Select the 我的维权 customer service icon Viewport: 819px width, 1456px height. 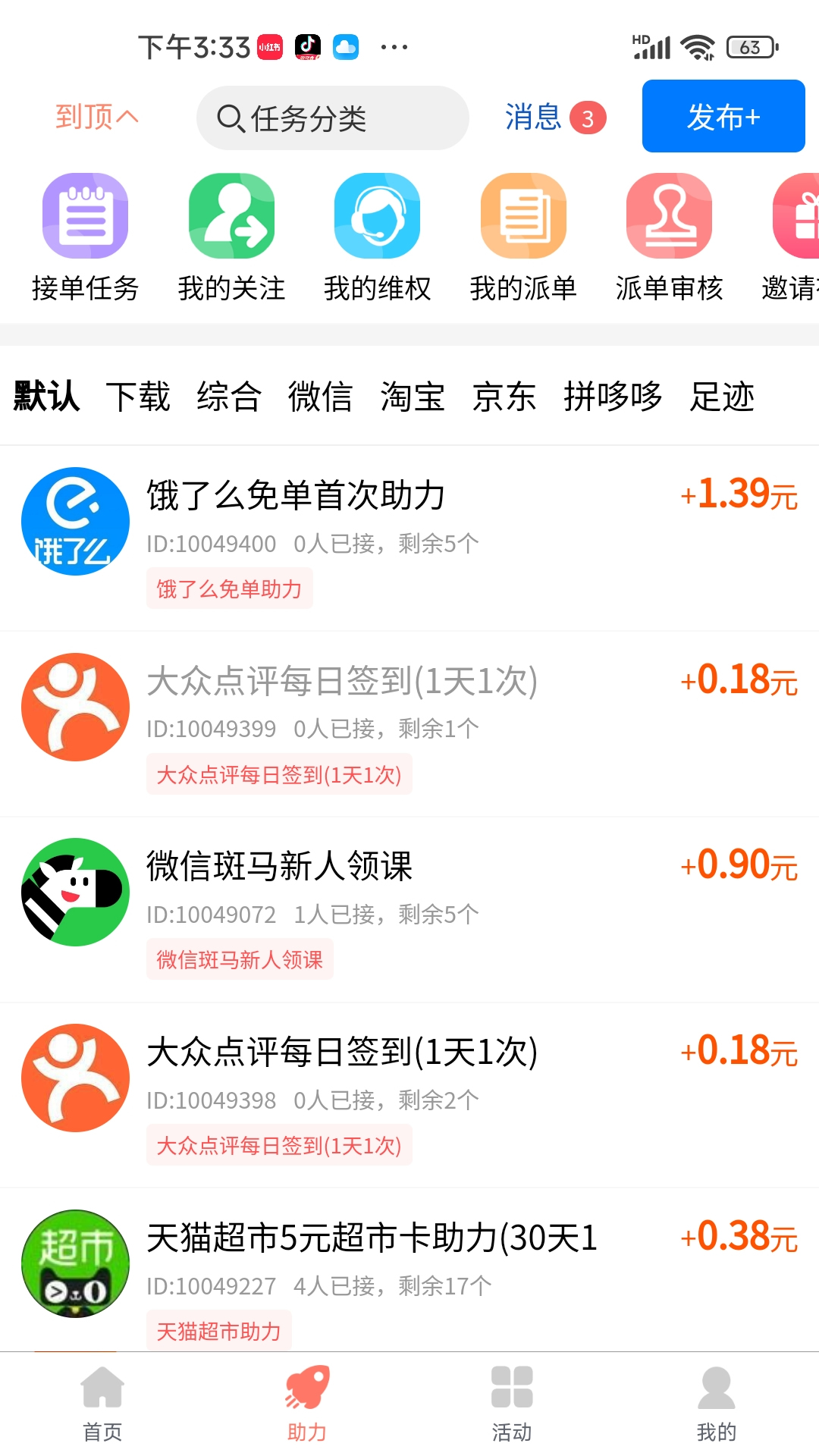tap(377, 216)
